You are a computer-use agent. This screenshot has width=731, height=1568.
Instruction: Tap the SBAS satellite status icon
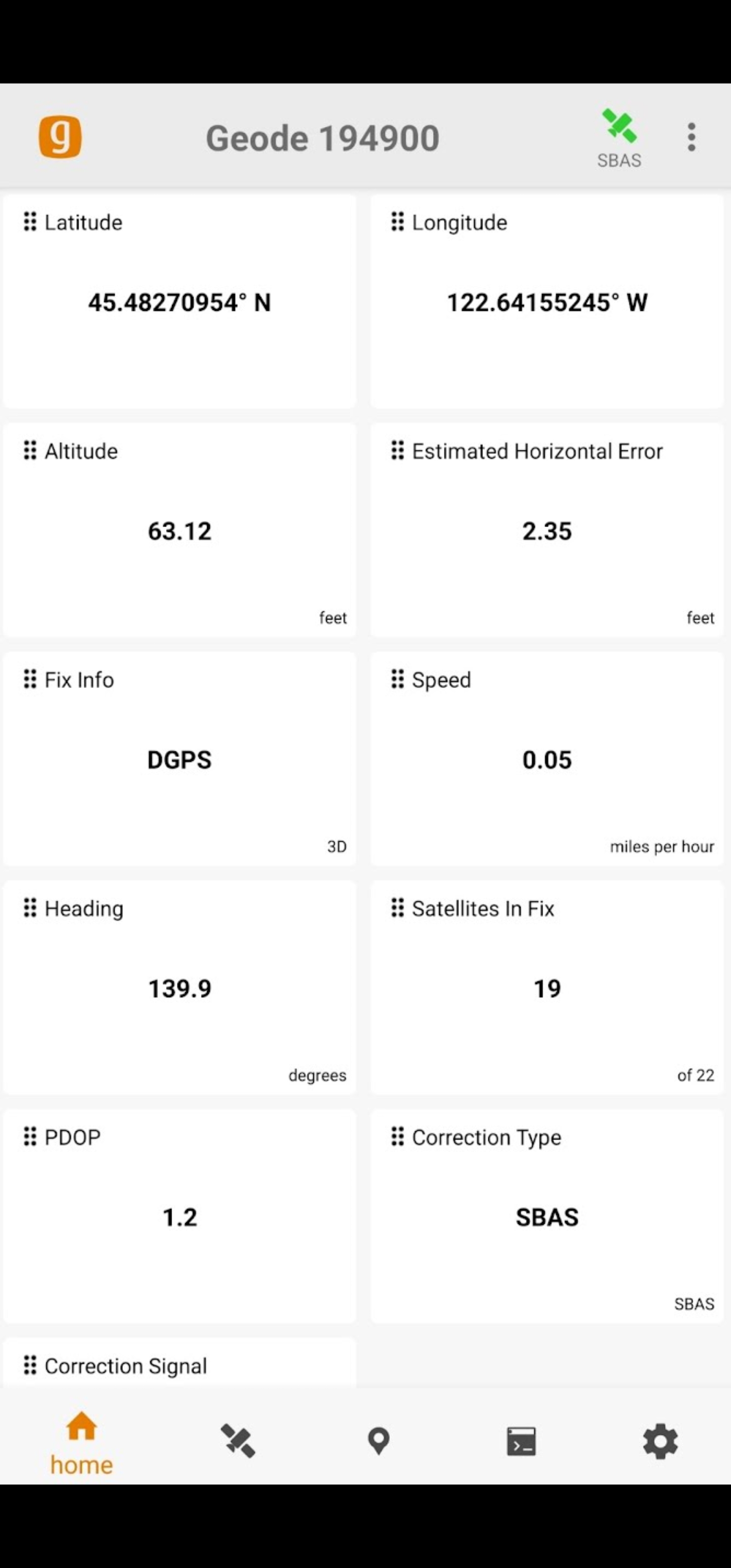click(x=619, y=137)
